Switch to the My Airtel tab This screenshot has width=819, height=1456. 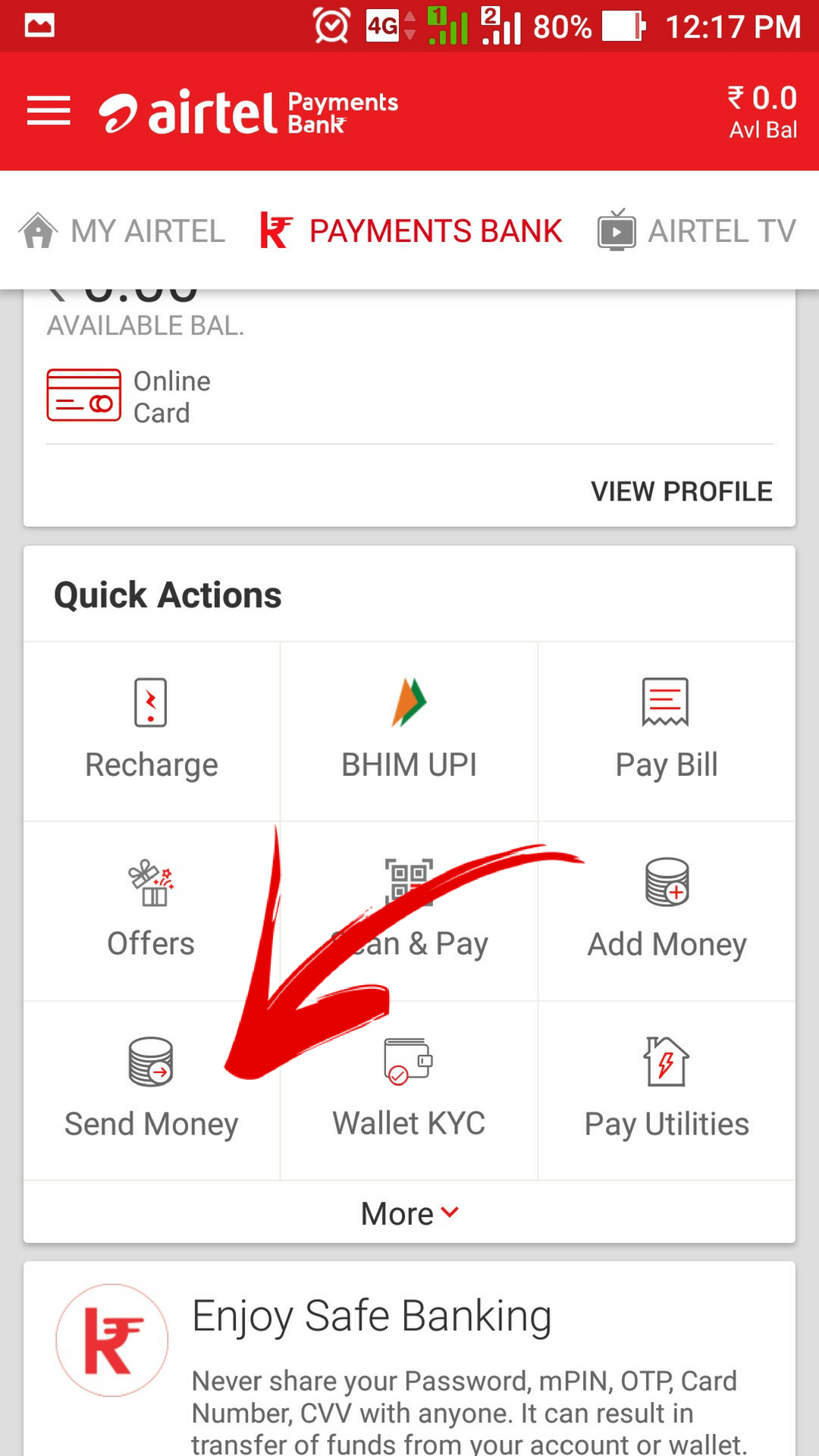click(x=123, y=231)
